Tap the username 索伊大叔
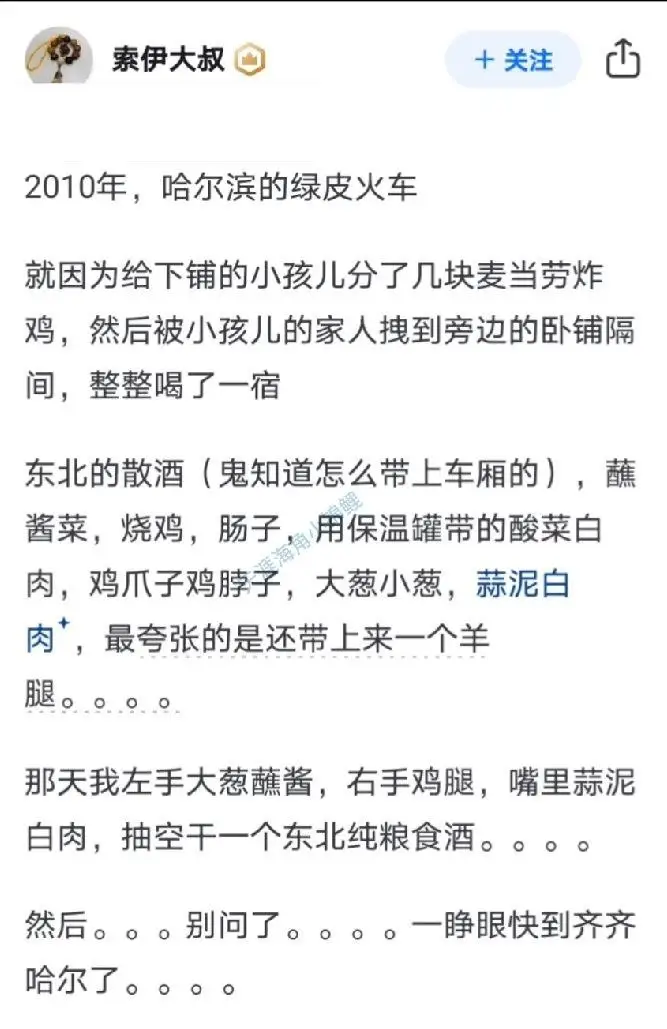 coord(169,60)
